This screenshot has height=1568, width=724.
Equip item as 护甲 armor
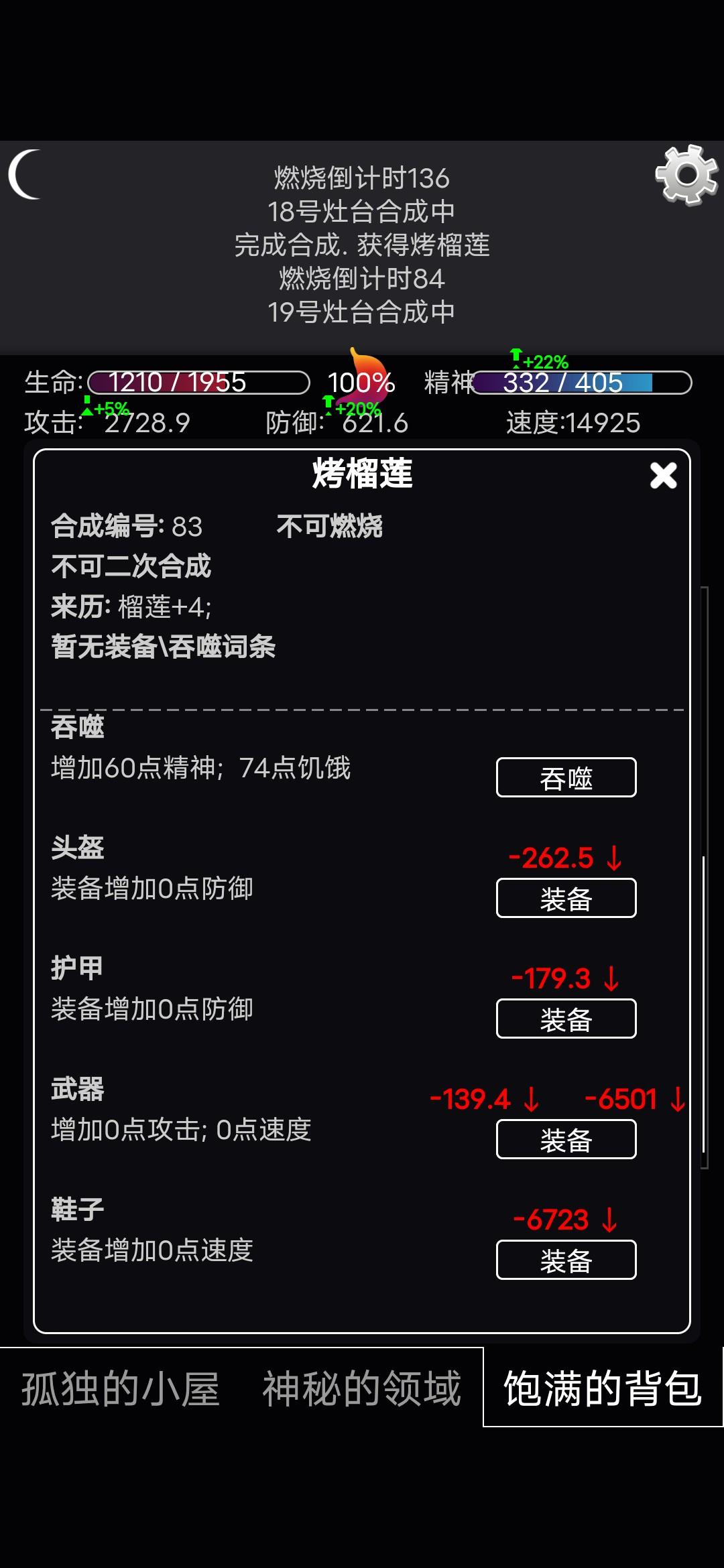566,1019
